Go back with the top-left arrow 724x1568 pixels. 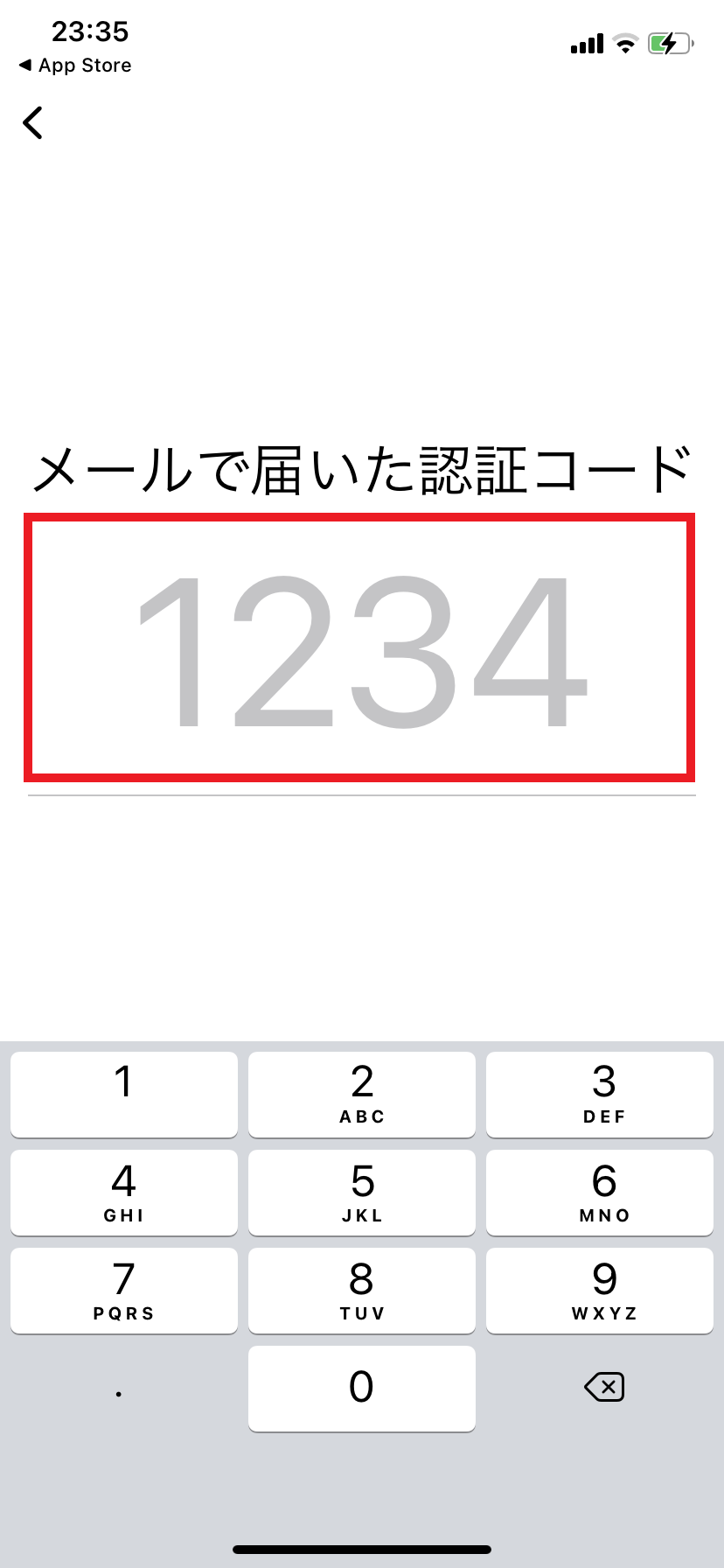coord(33,122)
